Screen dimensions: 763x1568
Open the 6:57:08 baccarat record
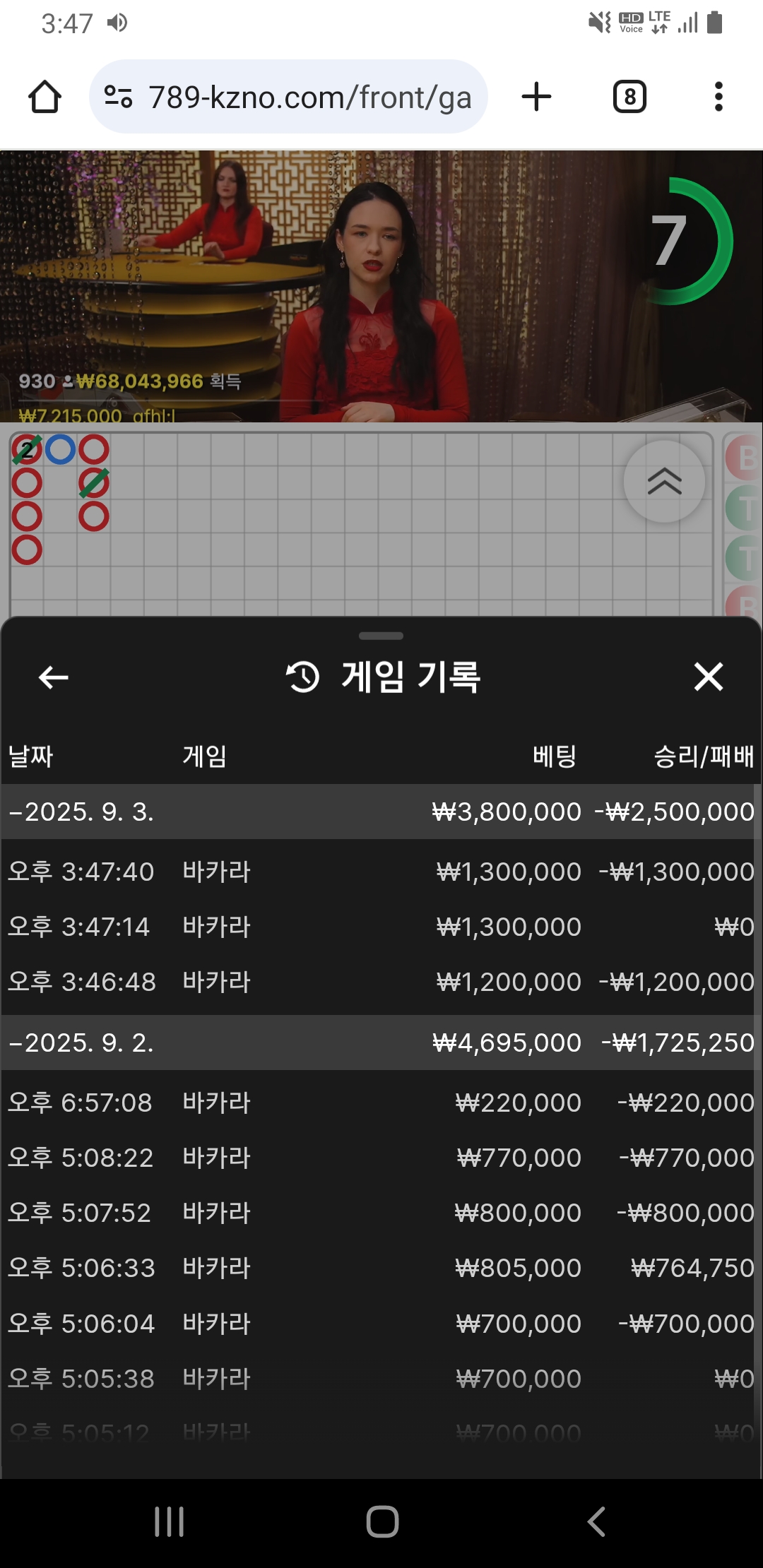[380, 1103]
